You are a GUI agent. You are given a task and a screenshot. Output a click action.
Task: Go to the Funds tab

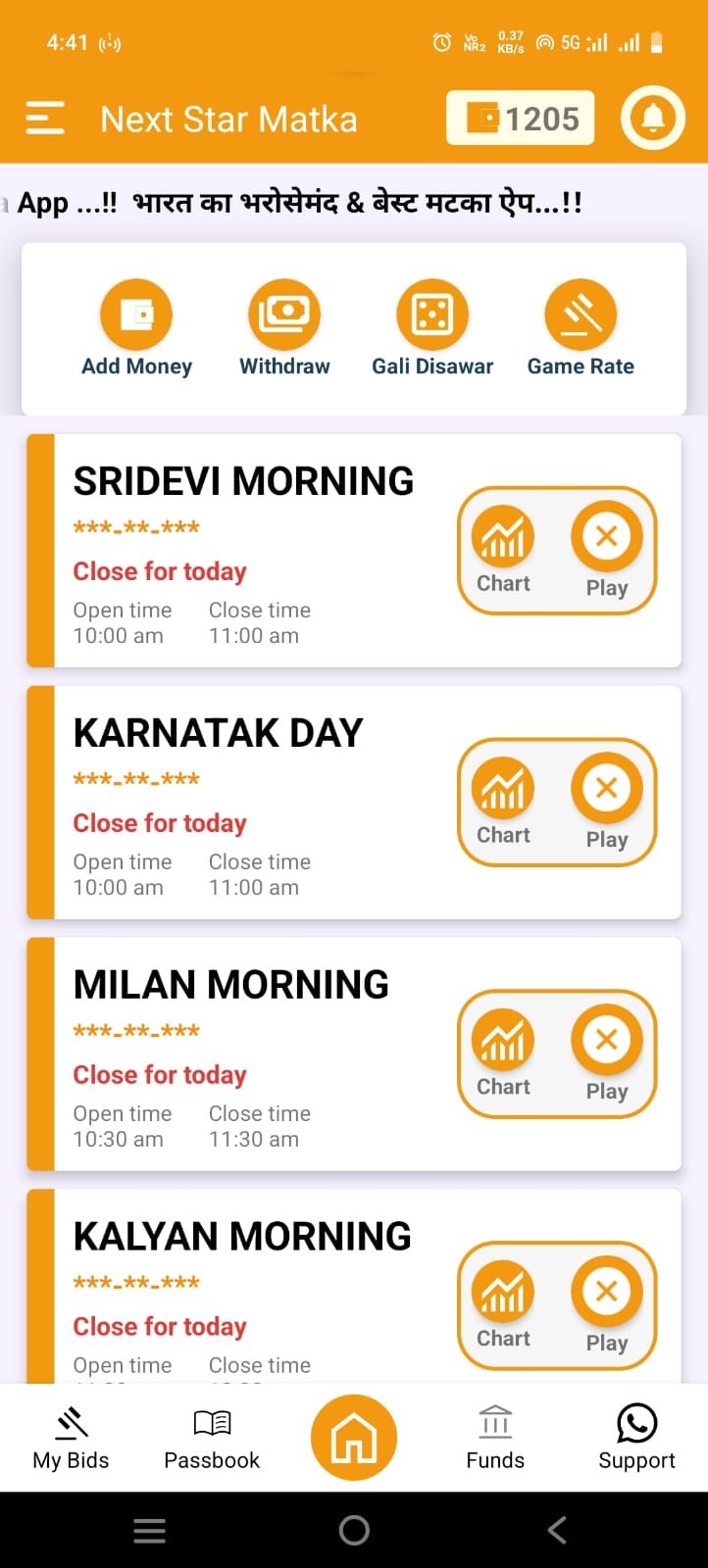[x=495, y=1438]
